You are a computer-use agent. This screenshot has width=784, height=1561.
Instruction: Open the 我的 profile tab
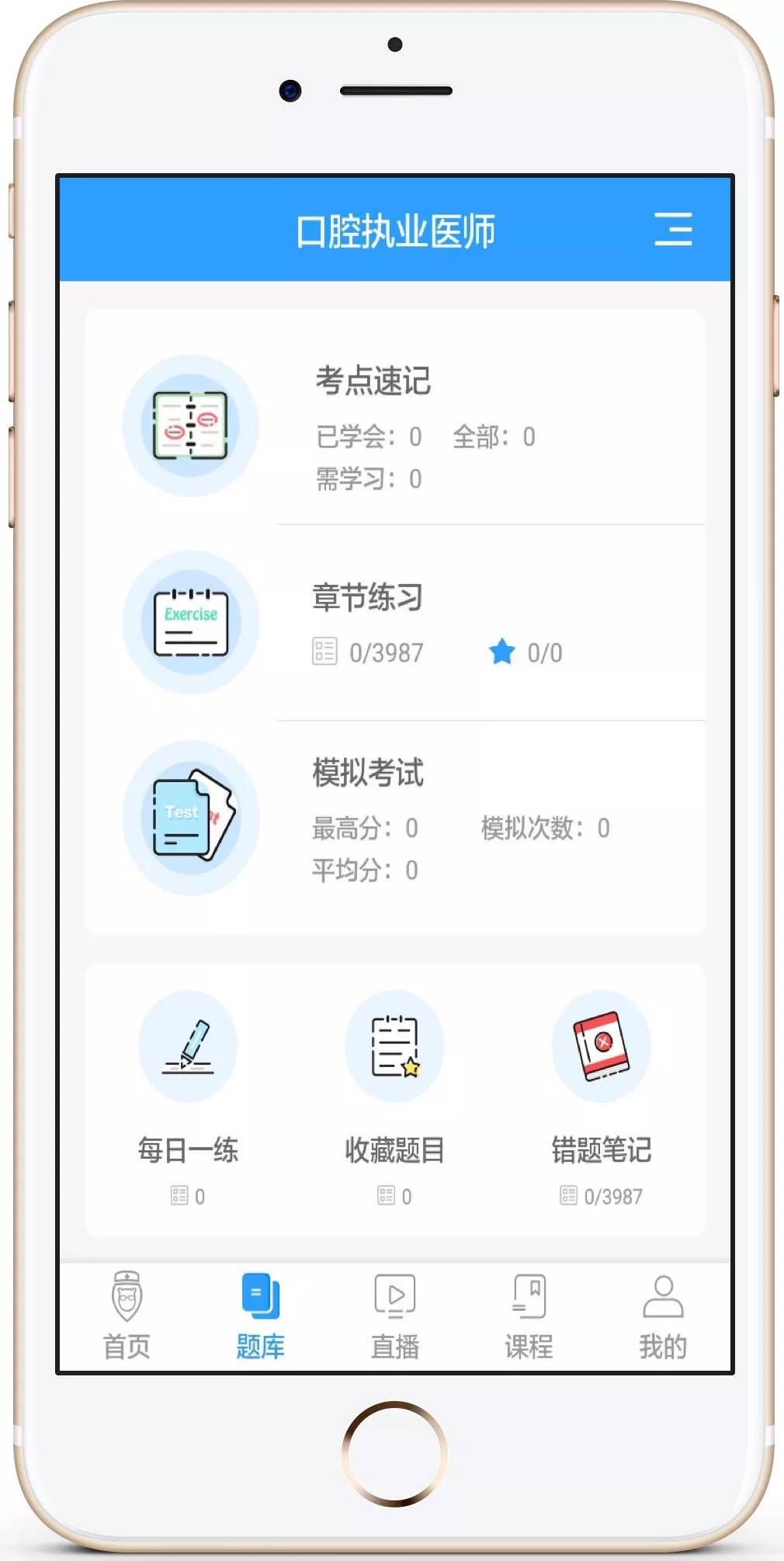coord(663,1316)
